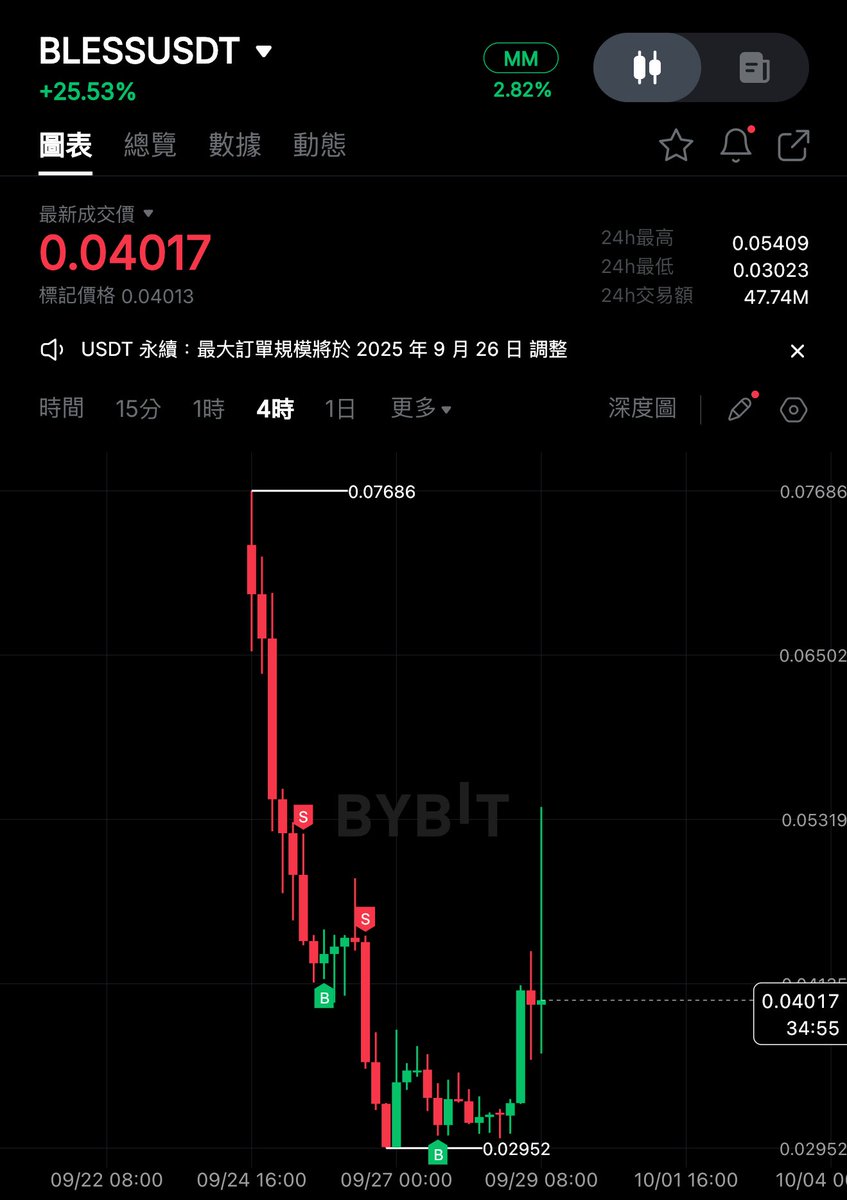The width and height of the screenshot is (847, 1200).
Task: Share this chart via the share icon
Action: click(794, 146)
